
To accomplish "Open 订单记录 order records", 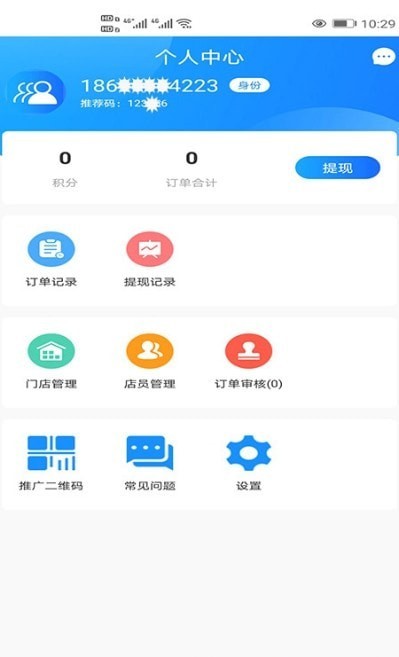I will [x=51, y=260].
